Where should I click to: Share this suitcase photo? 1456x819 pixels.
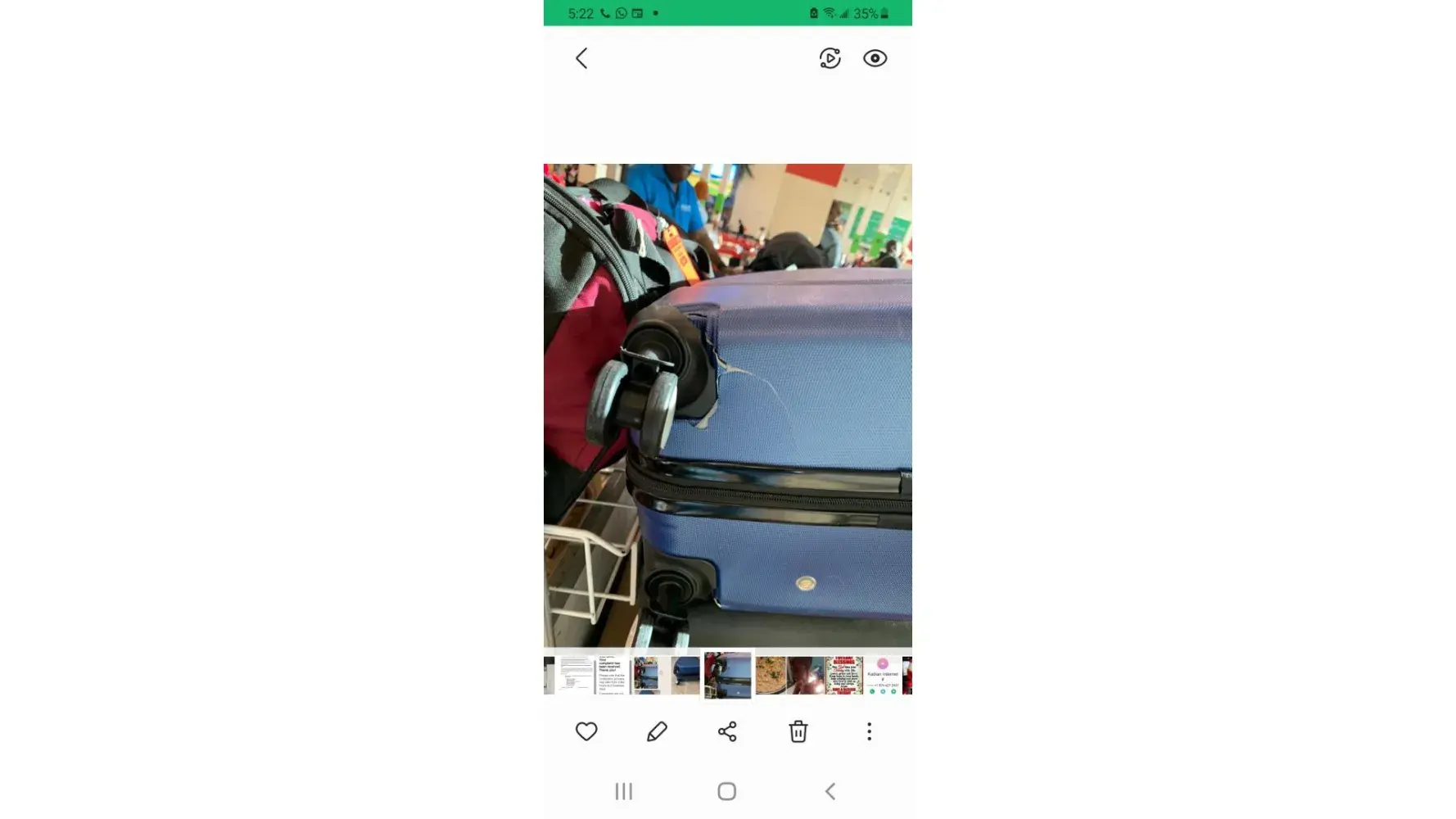pyautogui.click(x=727, y=731)
